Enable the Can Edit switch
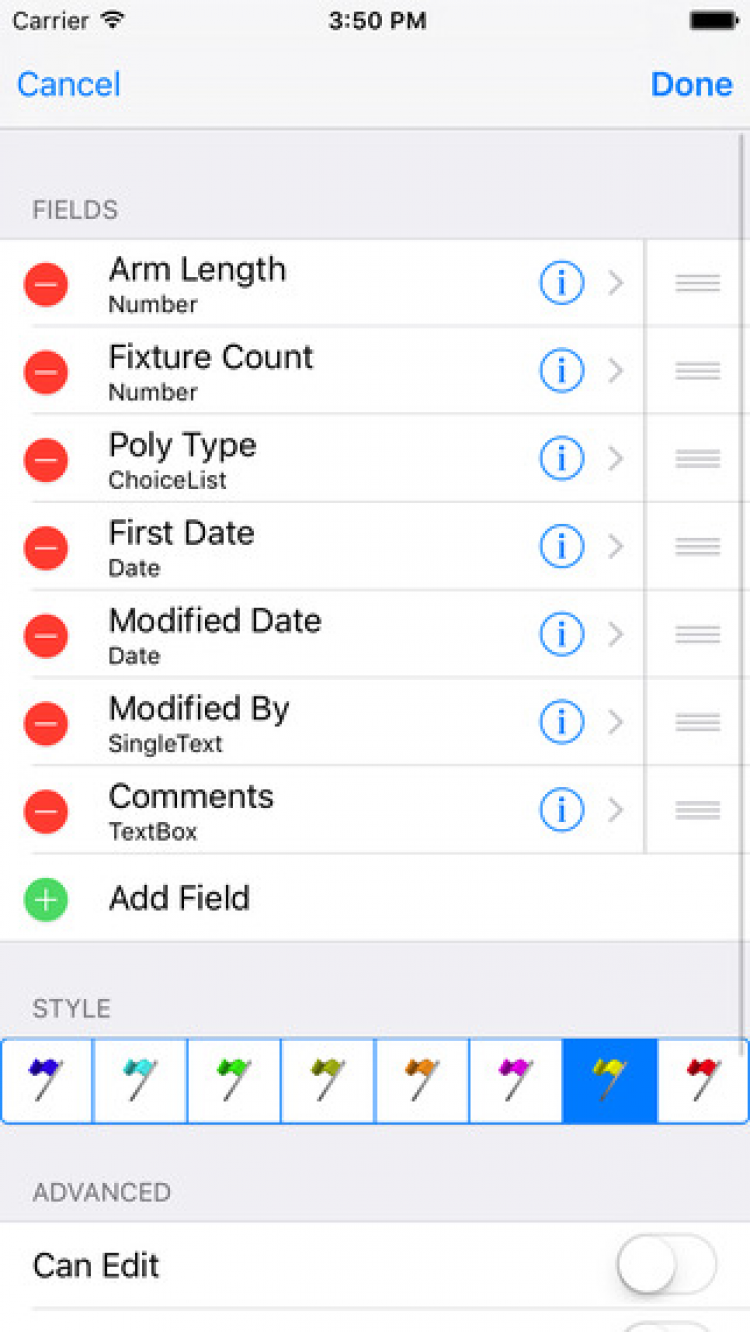 pyautogui.click(x=666, y=1266)
